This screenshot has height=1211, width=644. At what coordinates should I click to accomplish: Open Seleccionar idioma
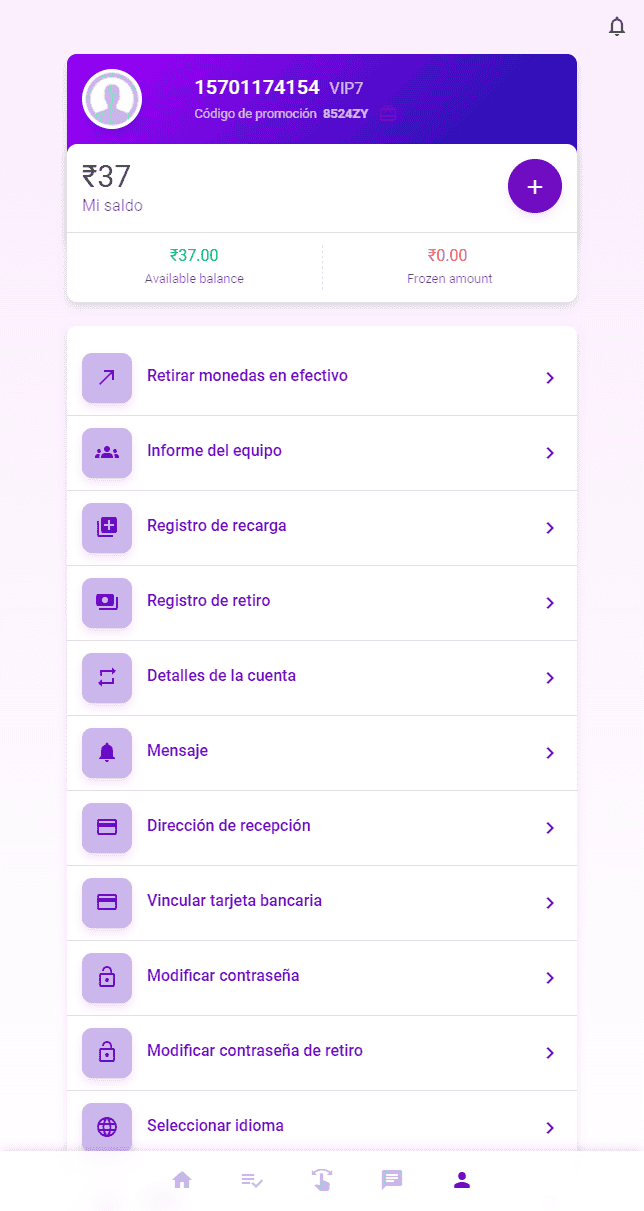click(321, 1126)
